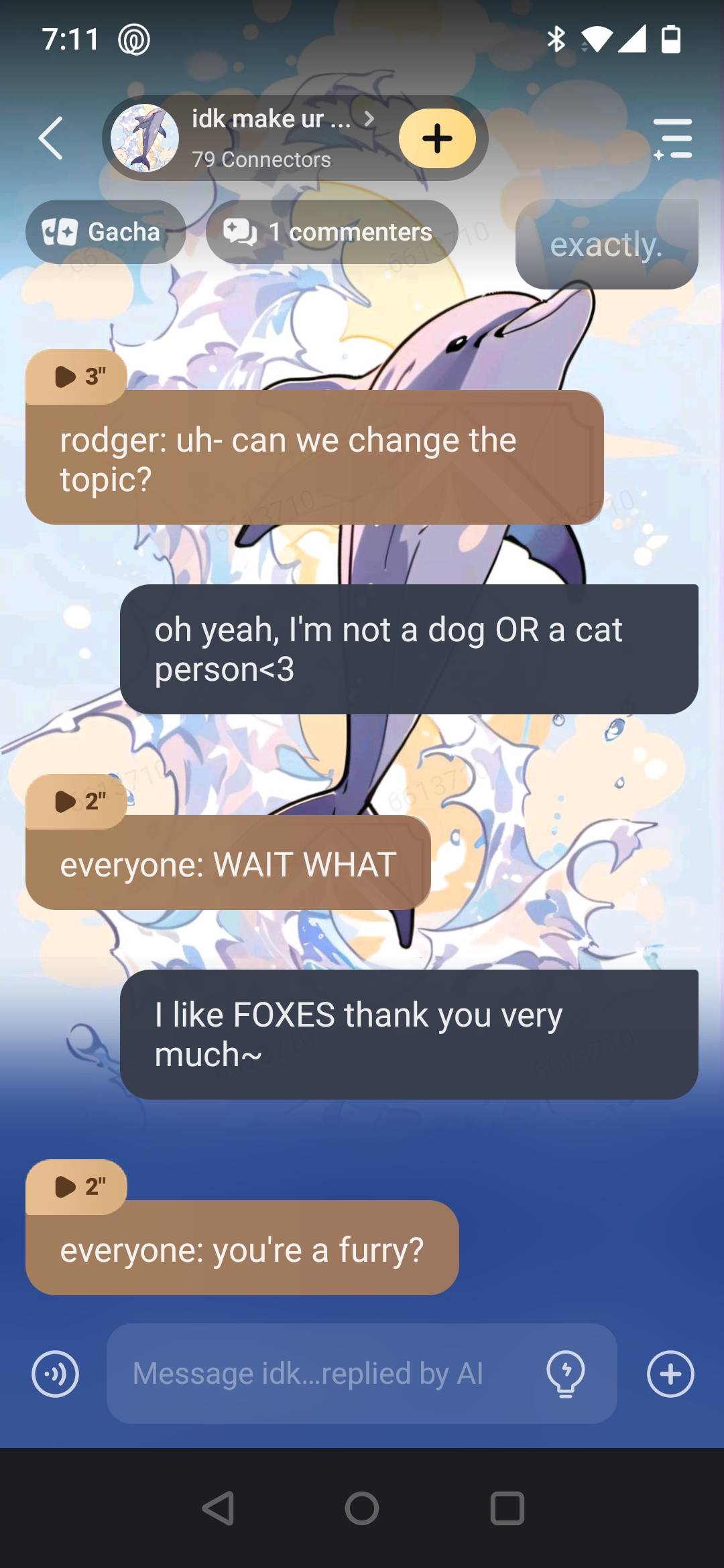View the 1 commenters chip
Viewport: 724px width, 1568px height.
click(x=332, y=232)
